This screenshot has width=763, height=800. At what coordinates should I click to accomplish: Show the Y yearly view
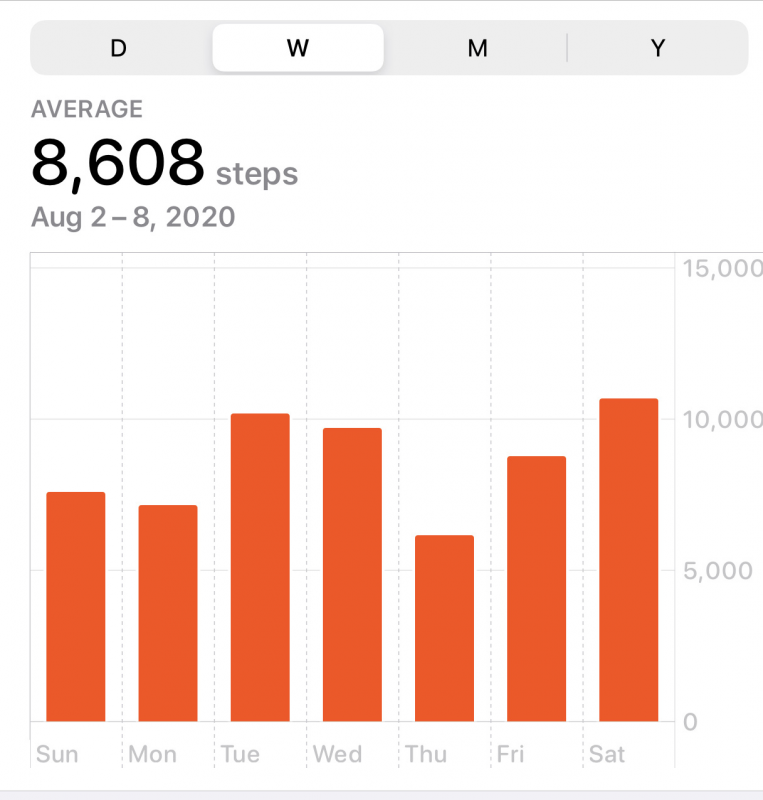point(657,48)
